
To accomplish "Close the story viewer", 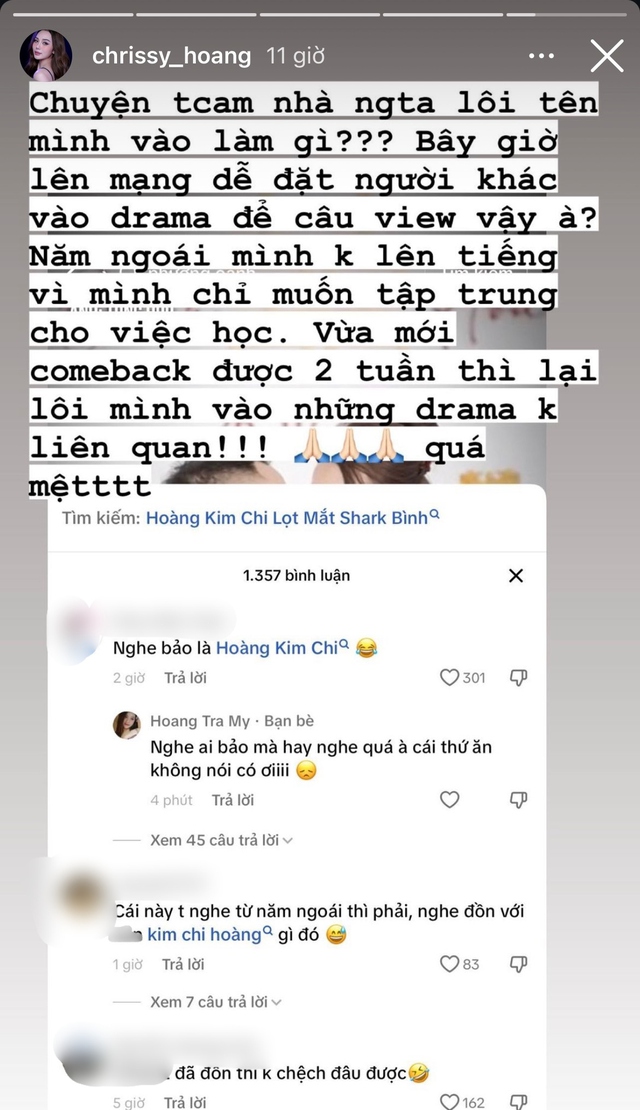I will click(x=606, y=56).
